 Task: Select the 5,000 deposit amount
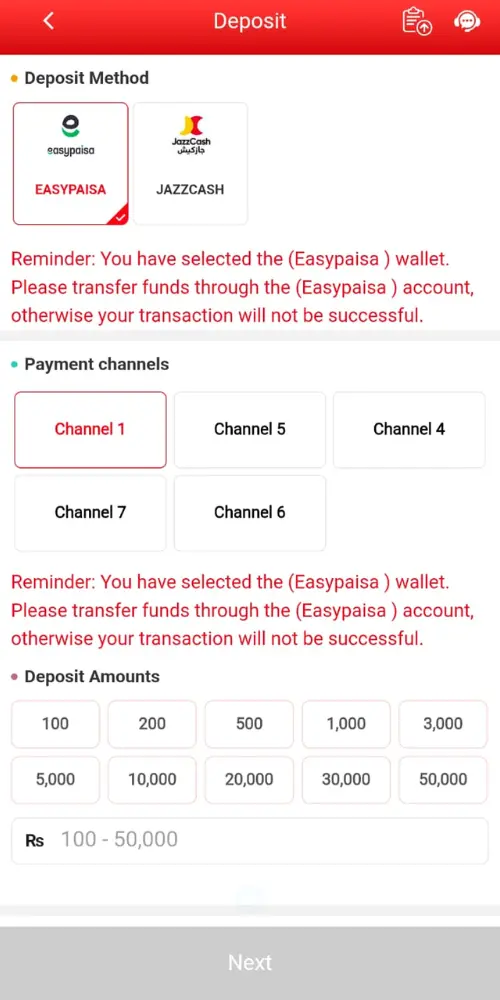coord(55,779)
